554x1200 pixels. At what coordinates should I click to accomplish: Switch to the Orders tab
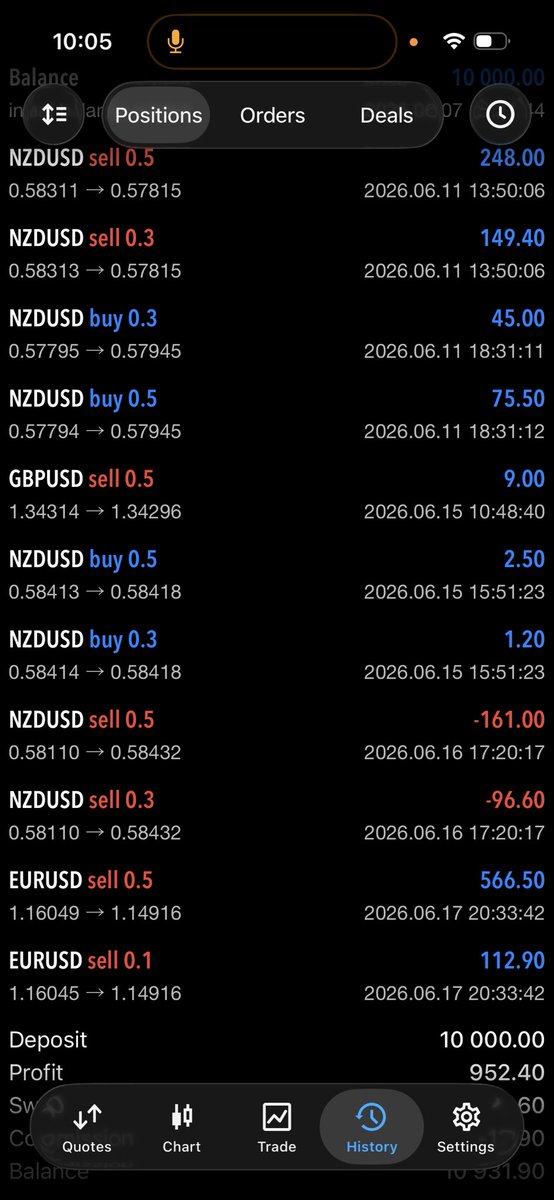pos(272,115)
